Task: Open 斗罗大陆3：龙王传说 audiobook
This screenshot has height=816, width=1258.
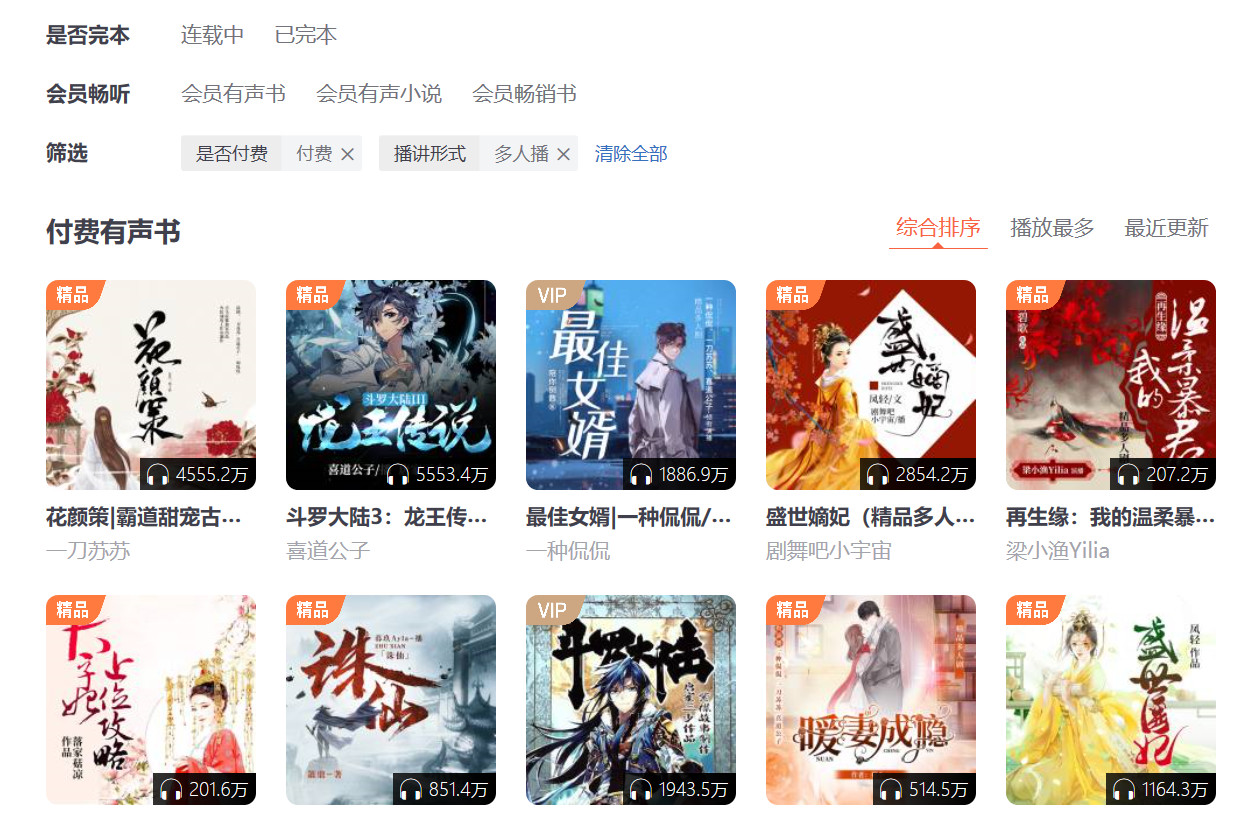Action: pyautogui.click(x=391, y=385)
